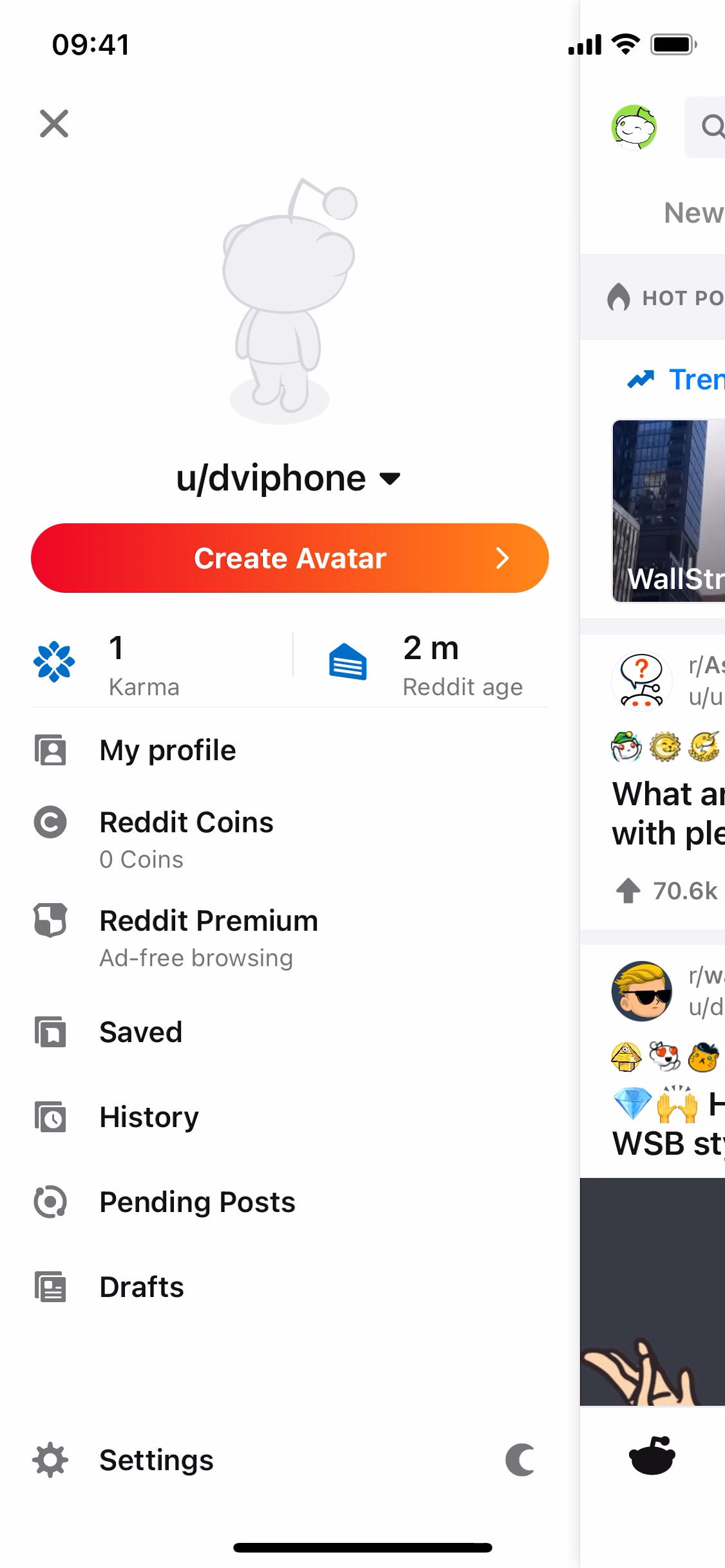Screen dimensions: 725x1568
Task: Open Drafts
Action: [142, 1287]
